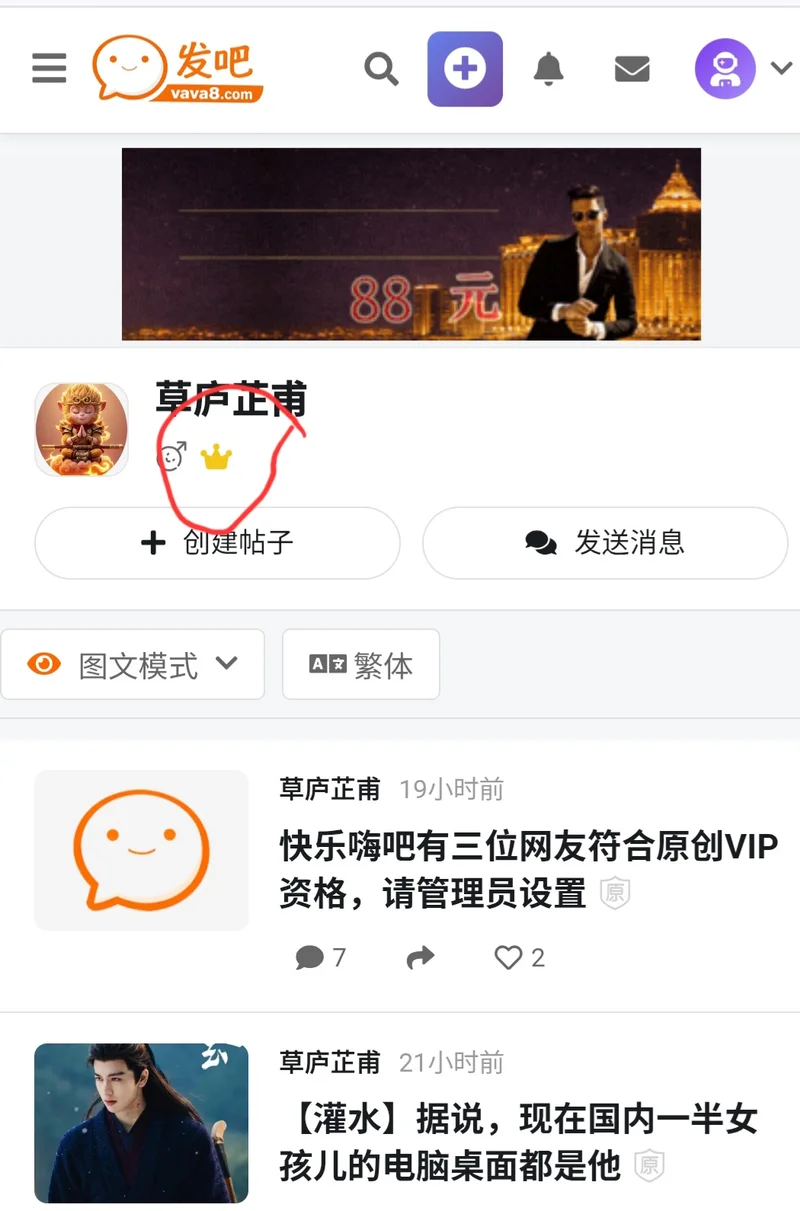Open the mail inbox icon

coord(632,69)
